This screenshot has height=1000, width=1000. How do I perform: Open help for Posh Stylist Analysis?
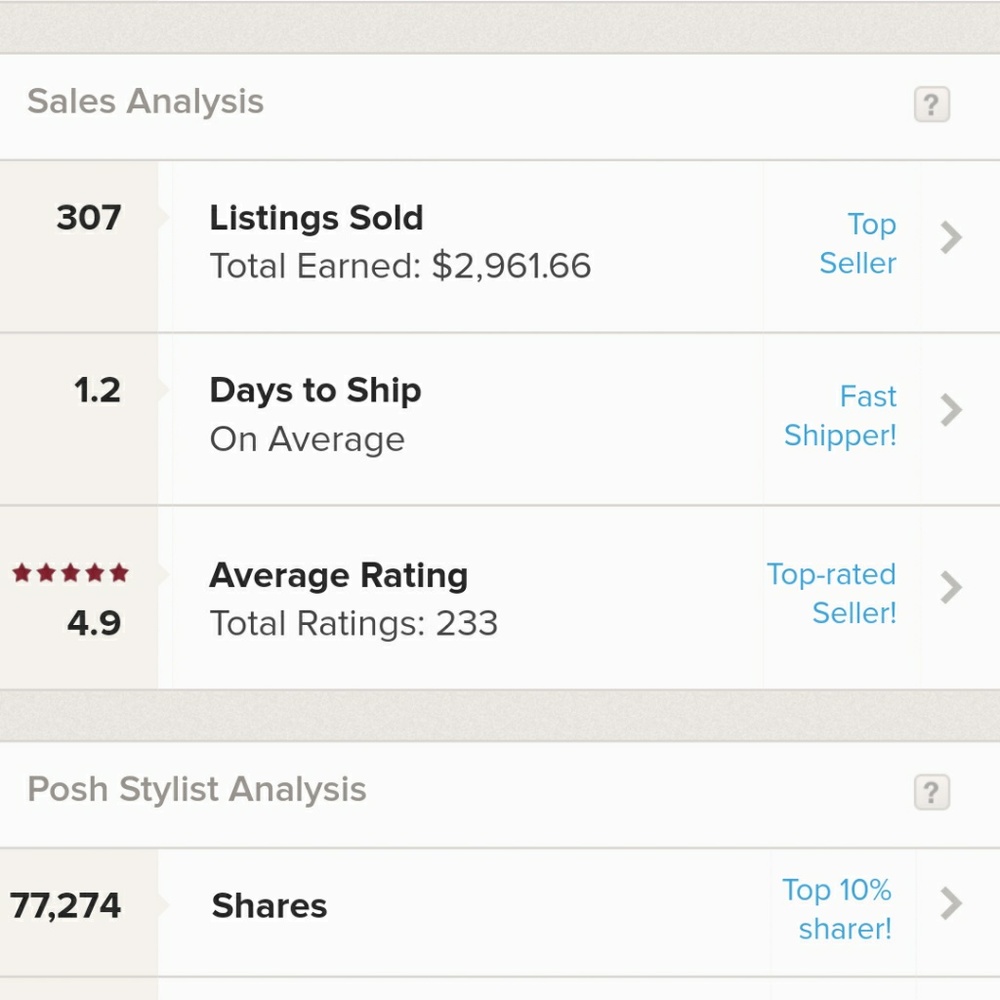(931, 793)
